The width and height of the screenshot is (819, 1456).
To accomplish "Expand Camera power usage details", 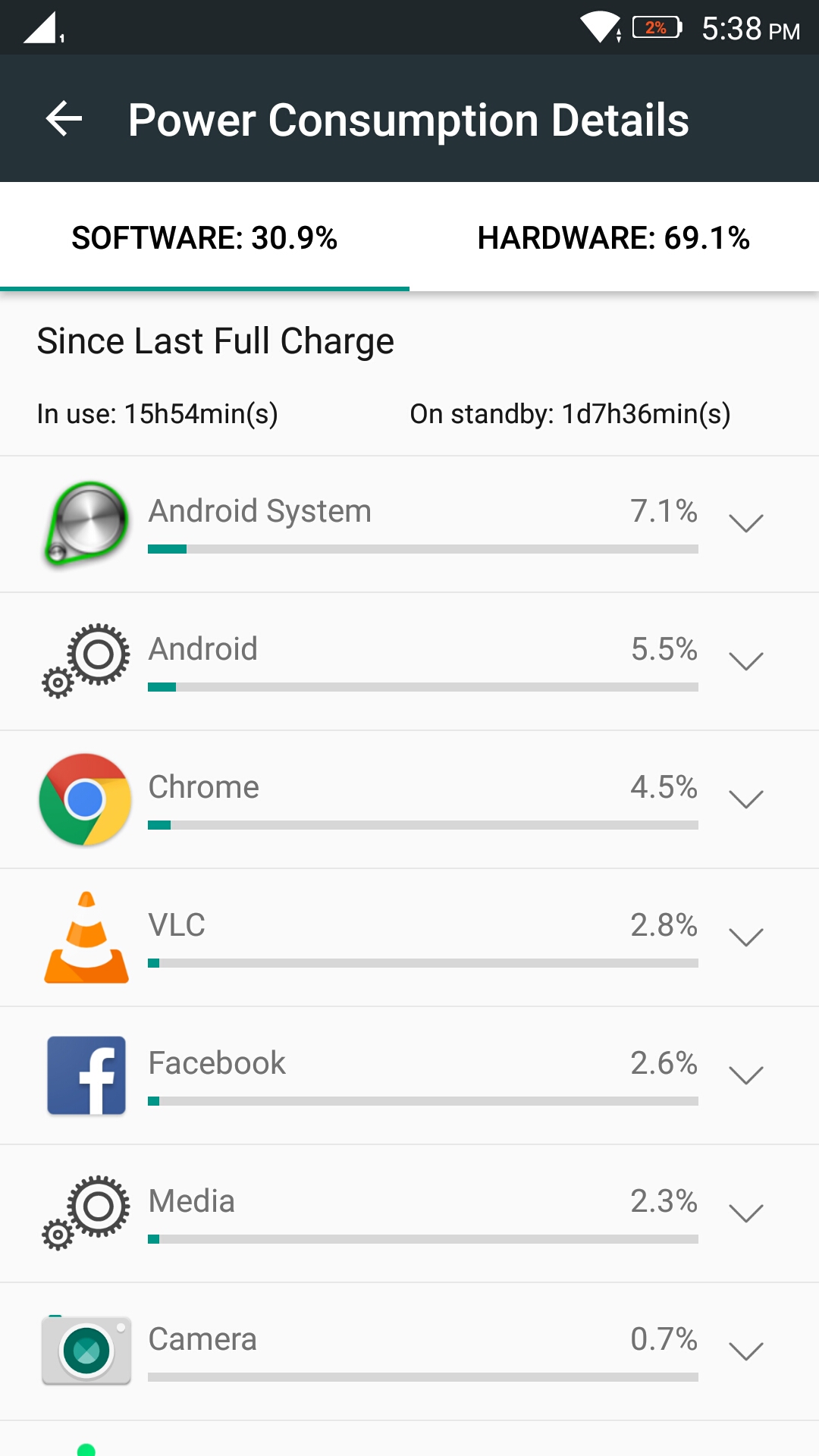I will click(745, 1351).
